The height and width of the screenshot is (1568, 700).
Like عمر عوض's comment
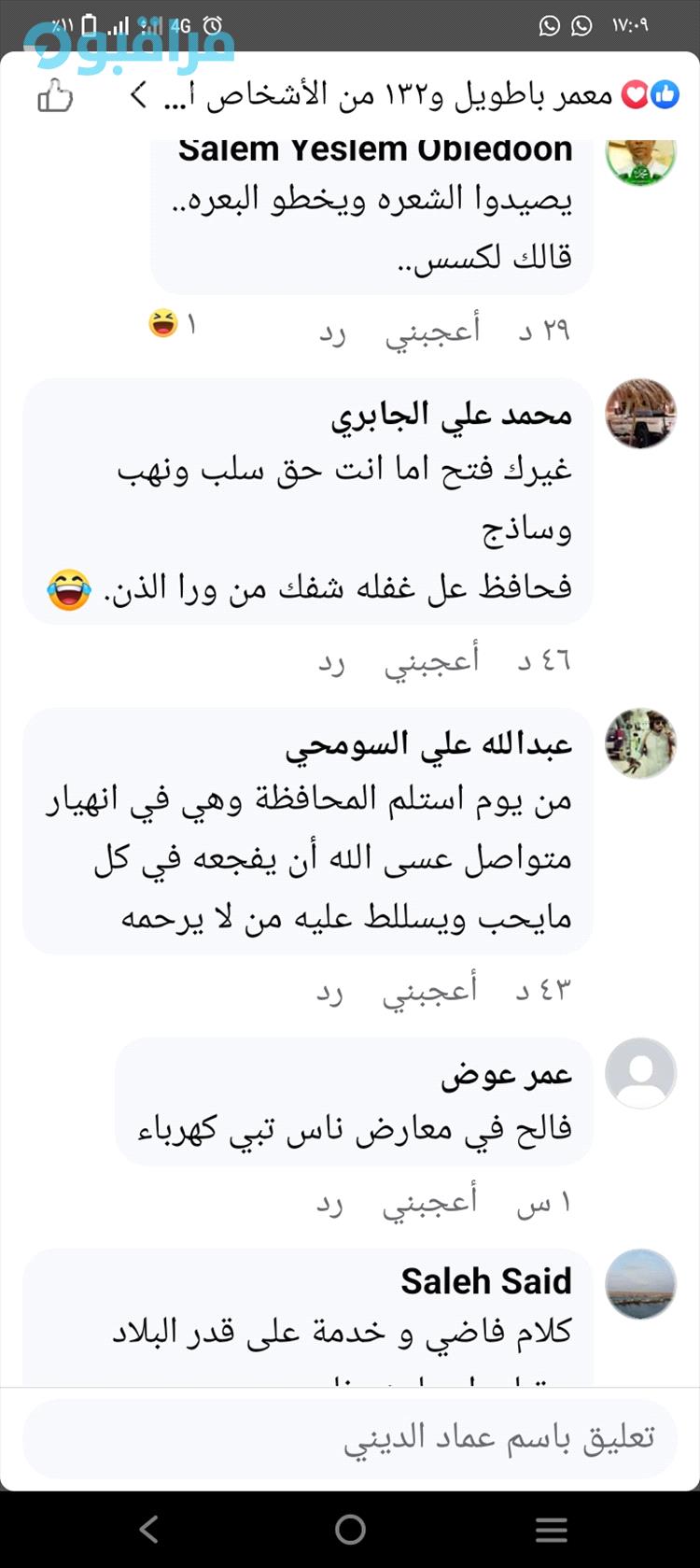tap(430, 1201)
